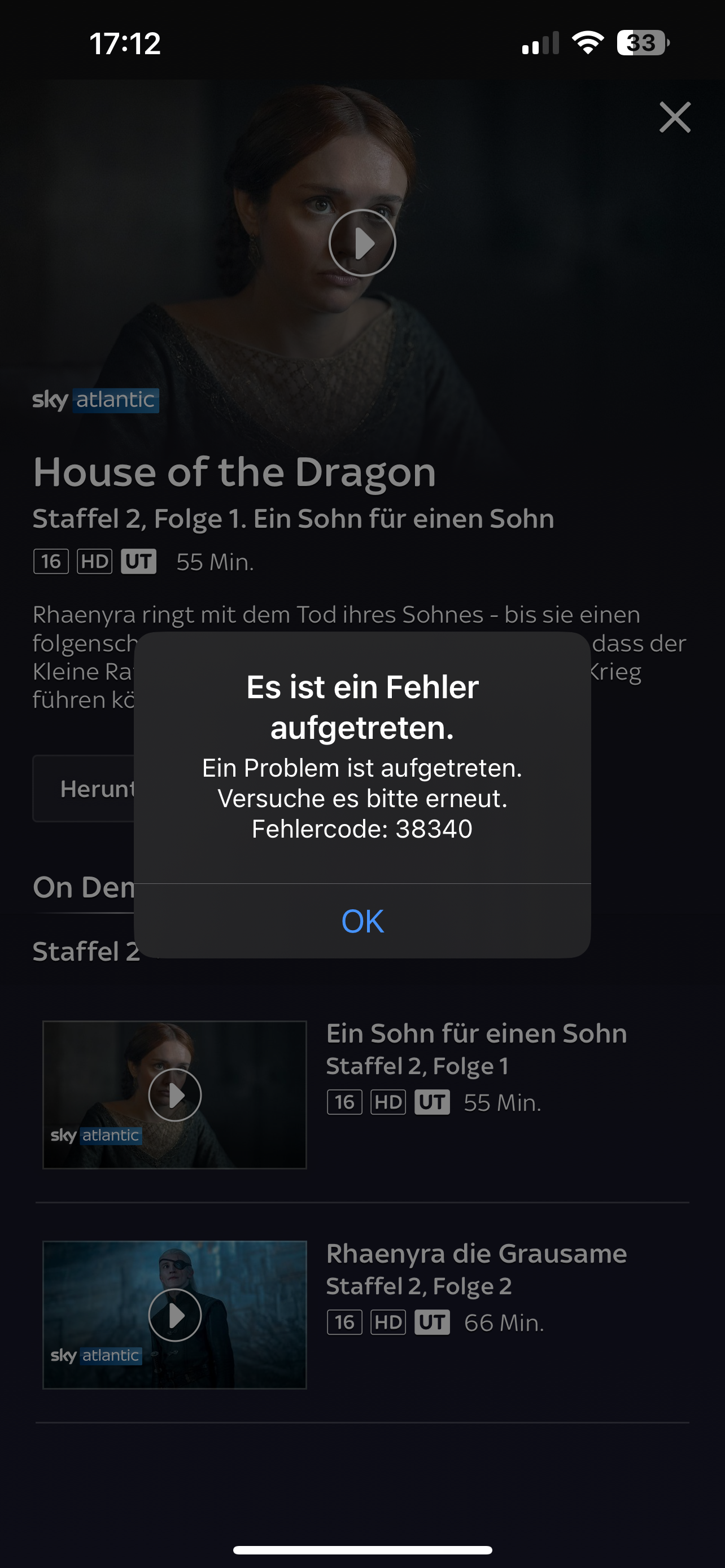This screenshot has height=1568, width=725.
Task: Play Ein Sohn für einen Sohn thumbnail
Action: pos(174,1095)
